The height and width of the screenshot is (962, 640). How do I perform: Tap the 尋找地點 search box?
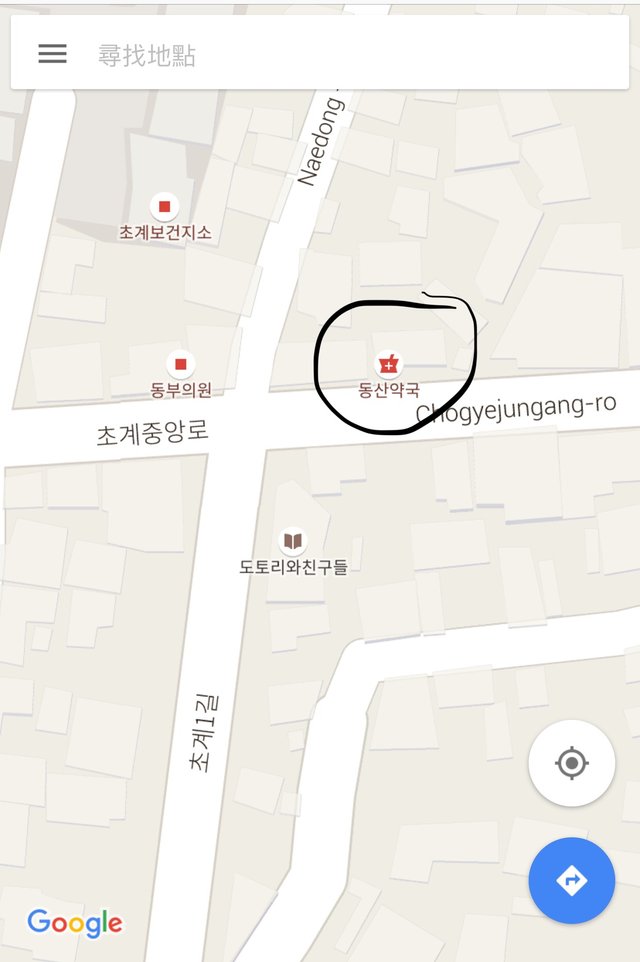click(340, 54)
